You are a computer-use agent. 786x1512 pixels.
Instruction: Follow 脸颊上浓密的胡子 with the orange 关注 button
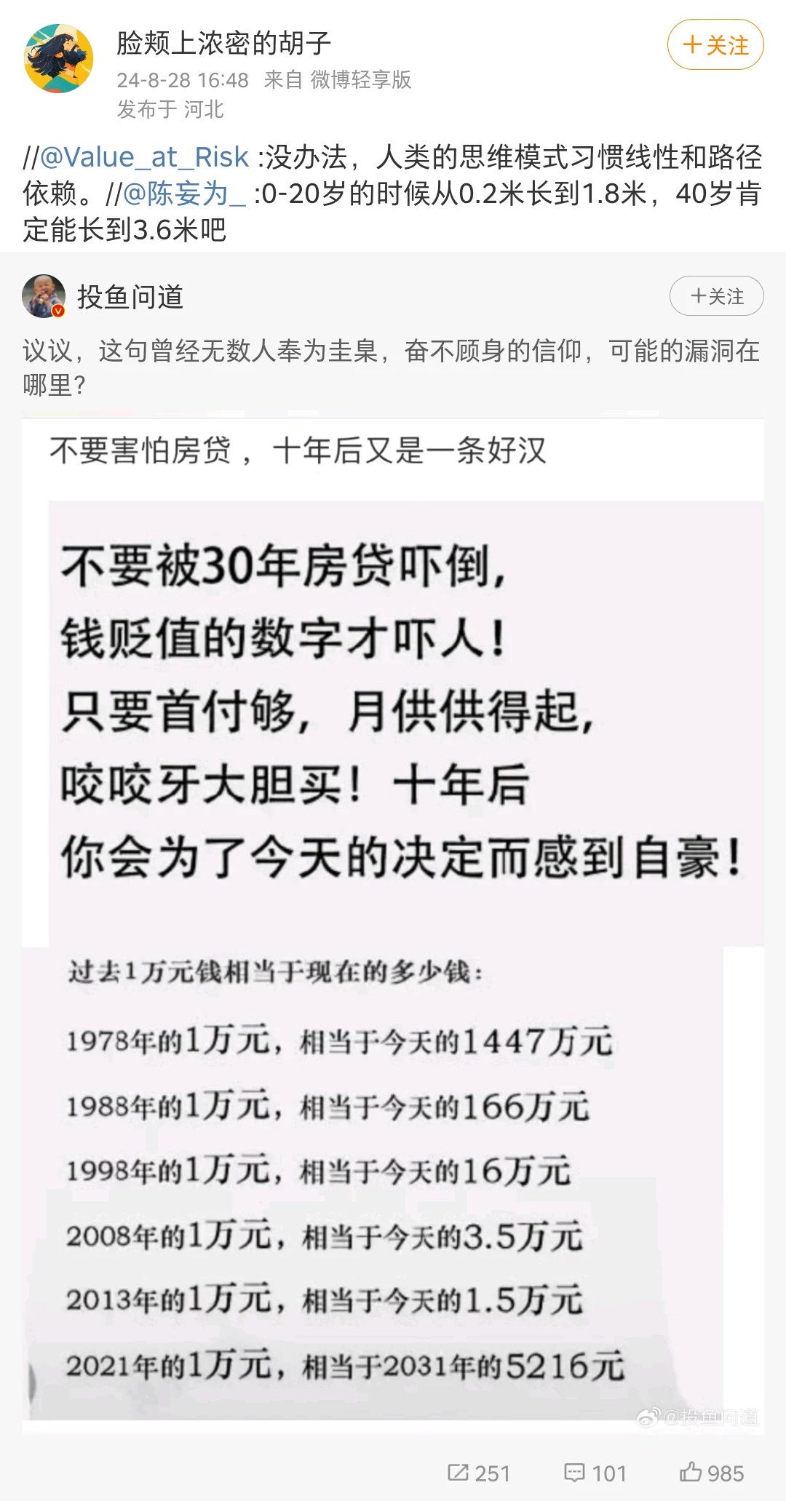[715, 45]
